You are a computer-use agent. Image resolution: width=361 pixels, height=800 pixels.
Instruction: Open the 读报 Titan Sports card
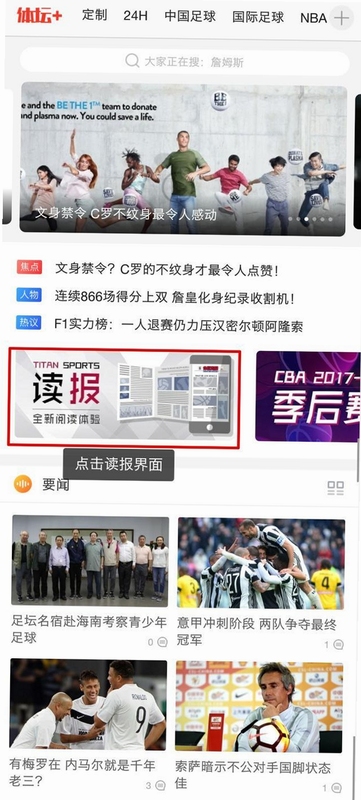124,398
